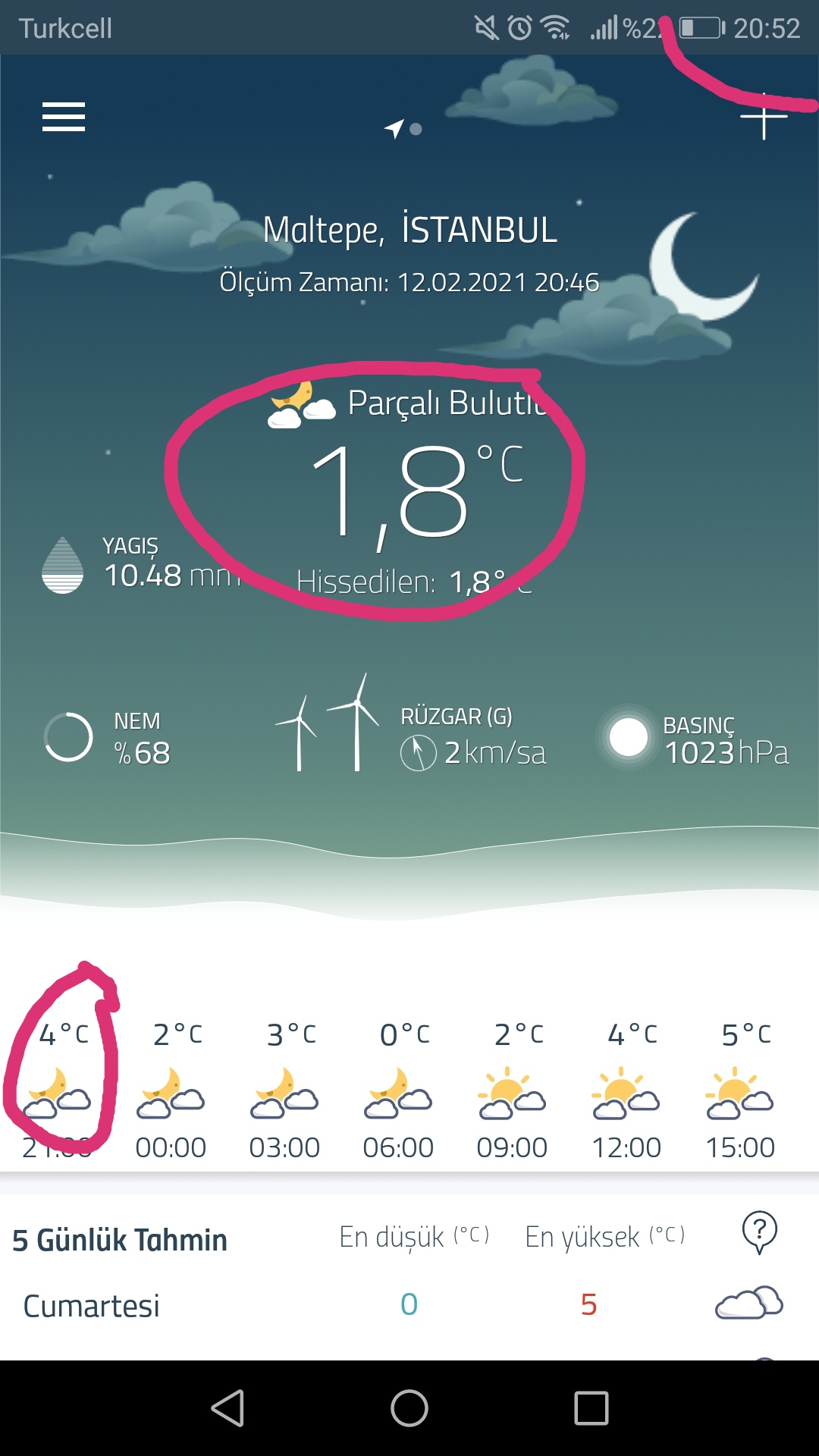Go back using system navigation
The height and width of the screenshot is (1456, 819).
(227, 1408)
